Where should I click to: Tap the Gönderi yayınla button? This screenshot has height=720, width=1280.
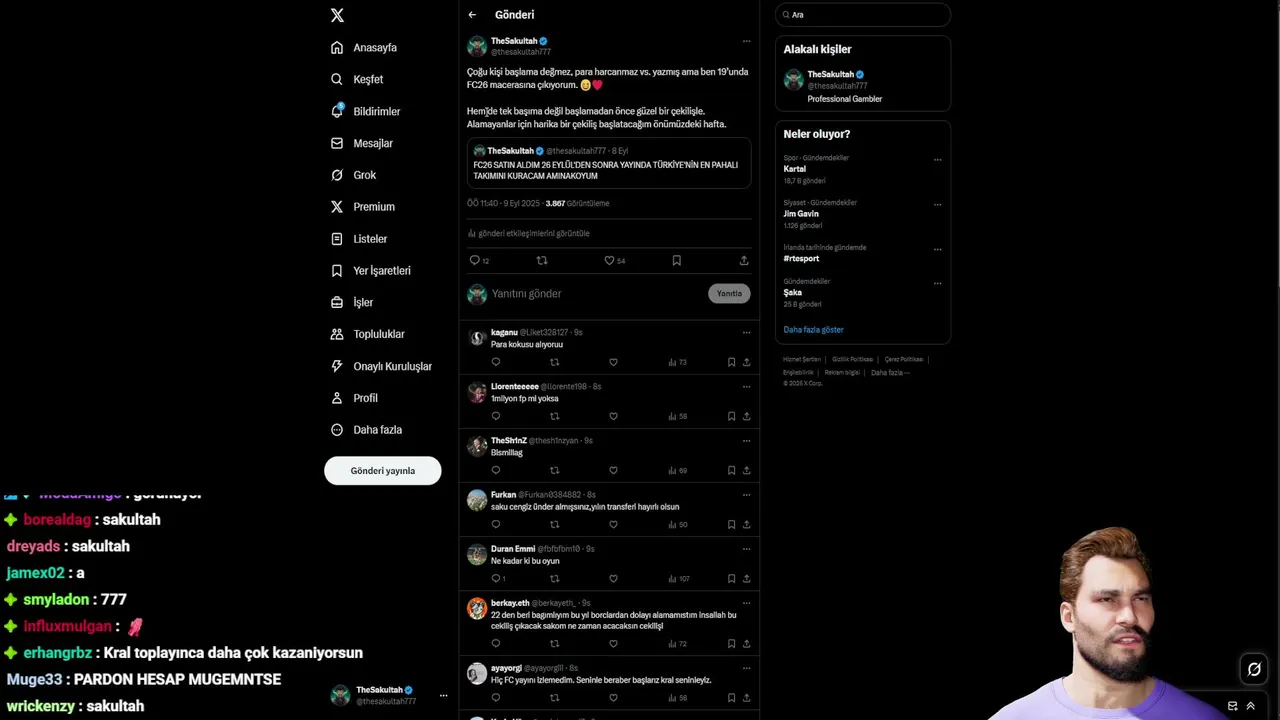(x=382, y=471)
